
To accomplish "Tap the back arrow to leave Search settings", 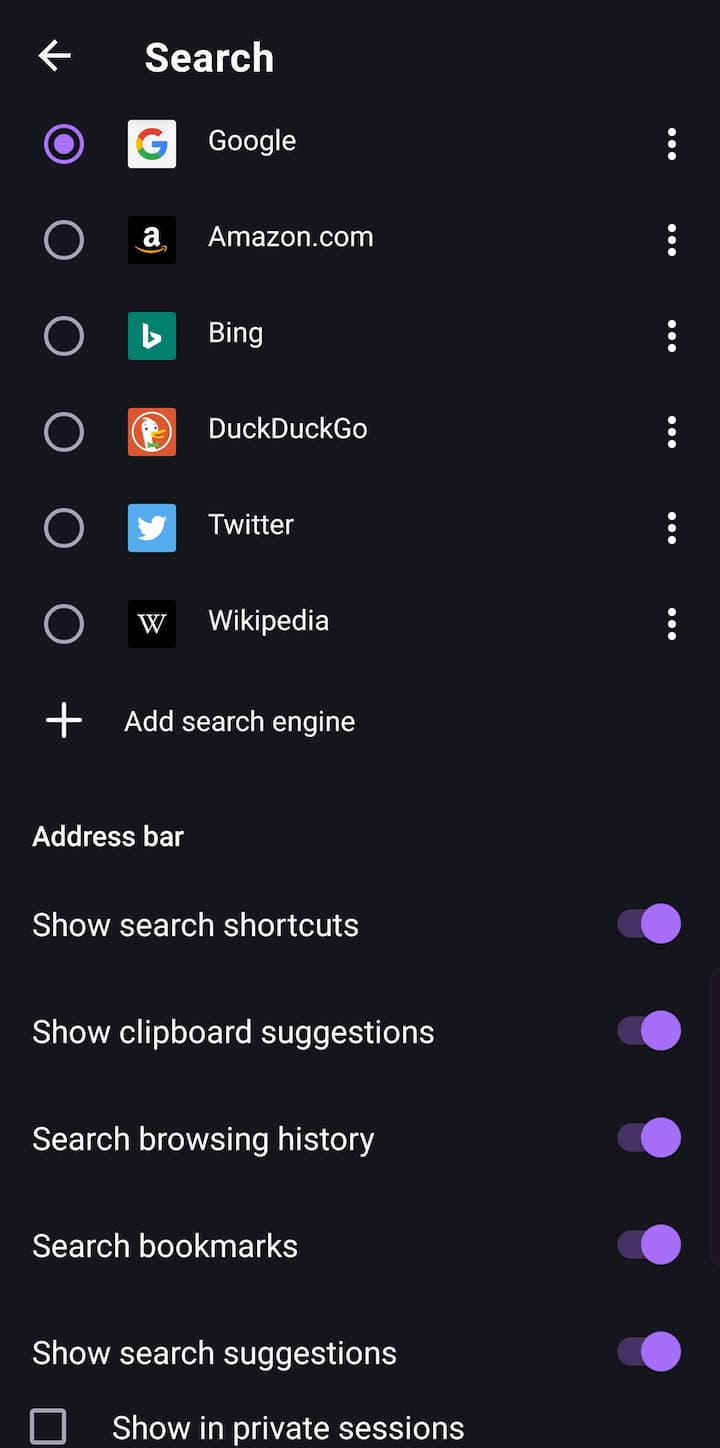I will click(54, 56).
